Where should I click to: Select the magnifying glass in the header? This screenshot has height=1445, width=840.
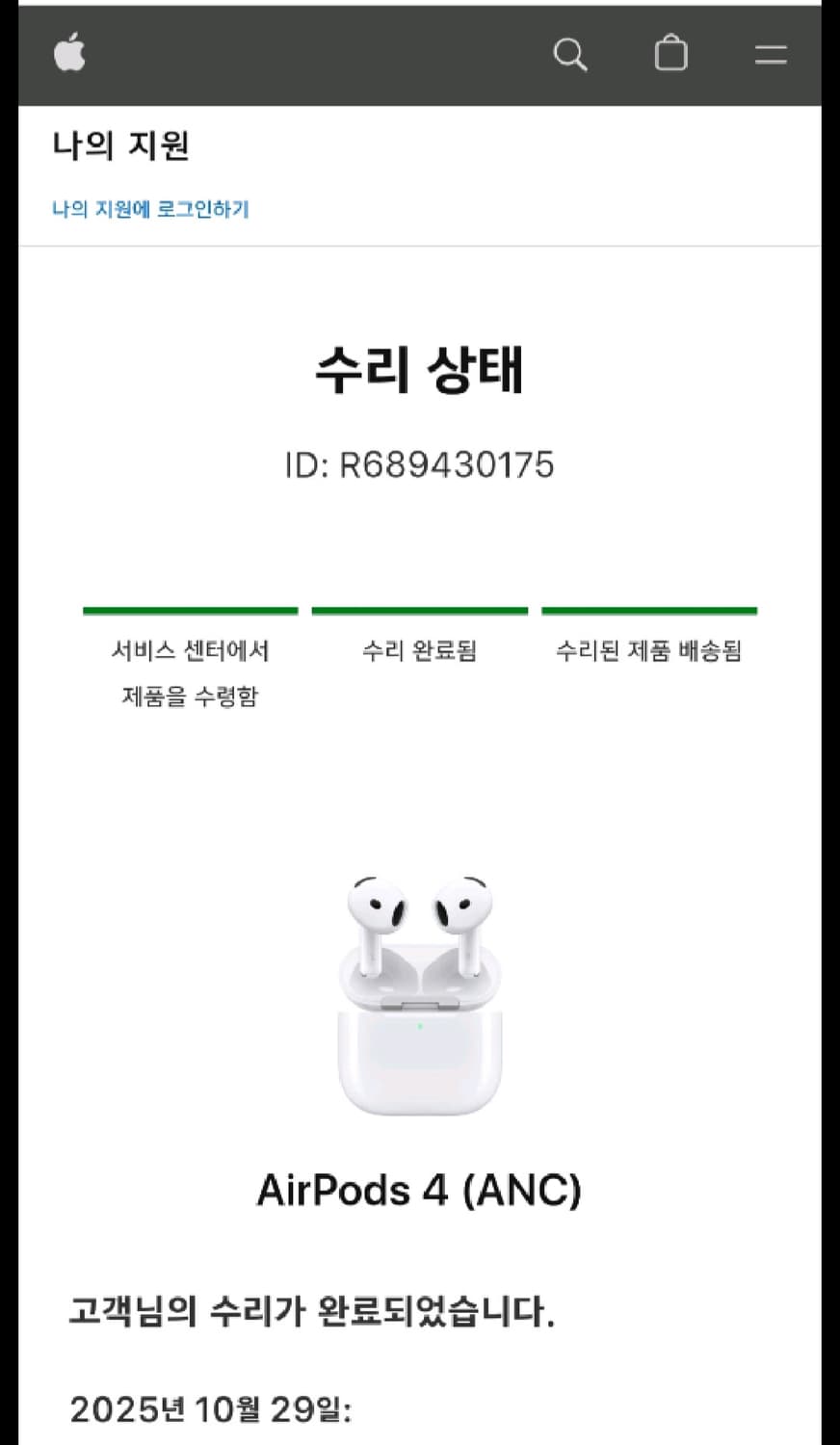tap(571, 55)
